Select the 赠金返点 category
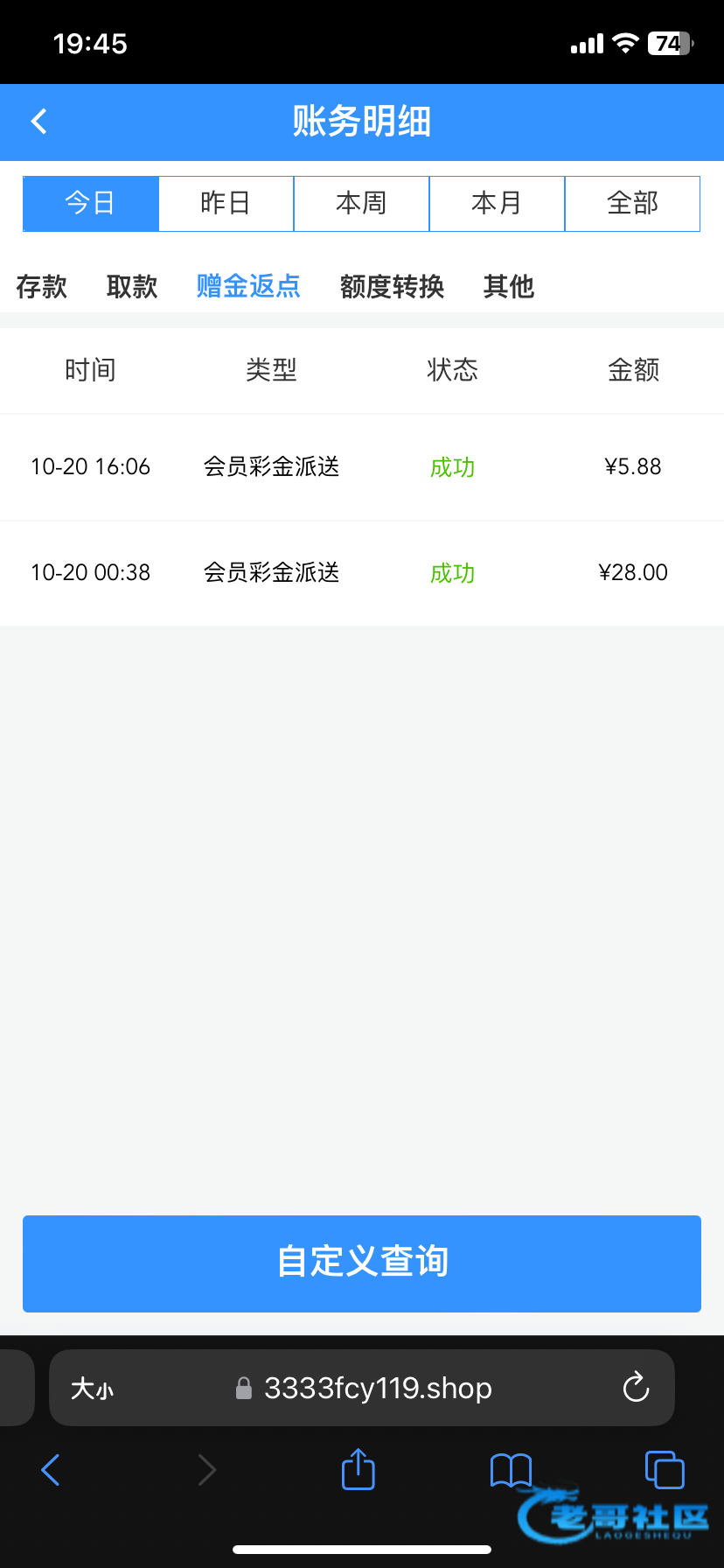724x1568 pixels. tap(248, 286)
